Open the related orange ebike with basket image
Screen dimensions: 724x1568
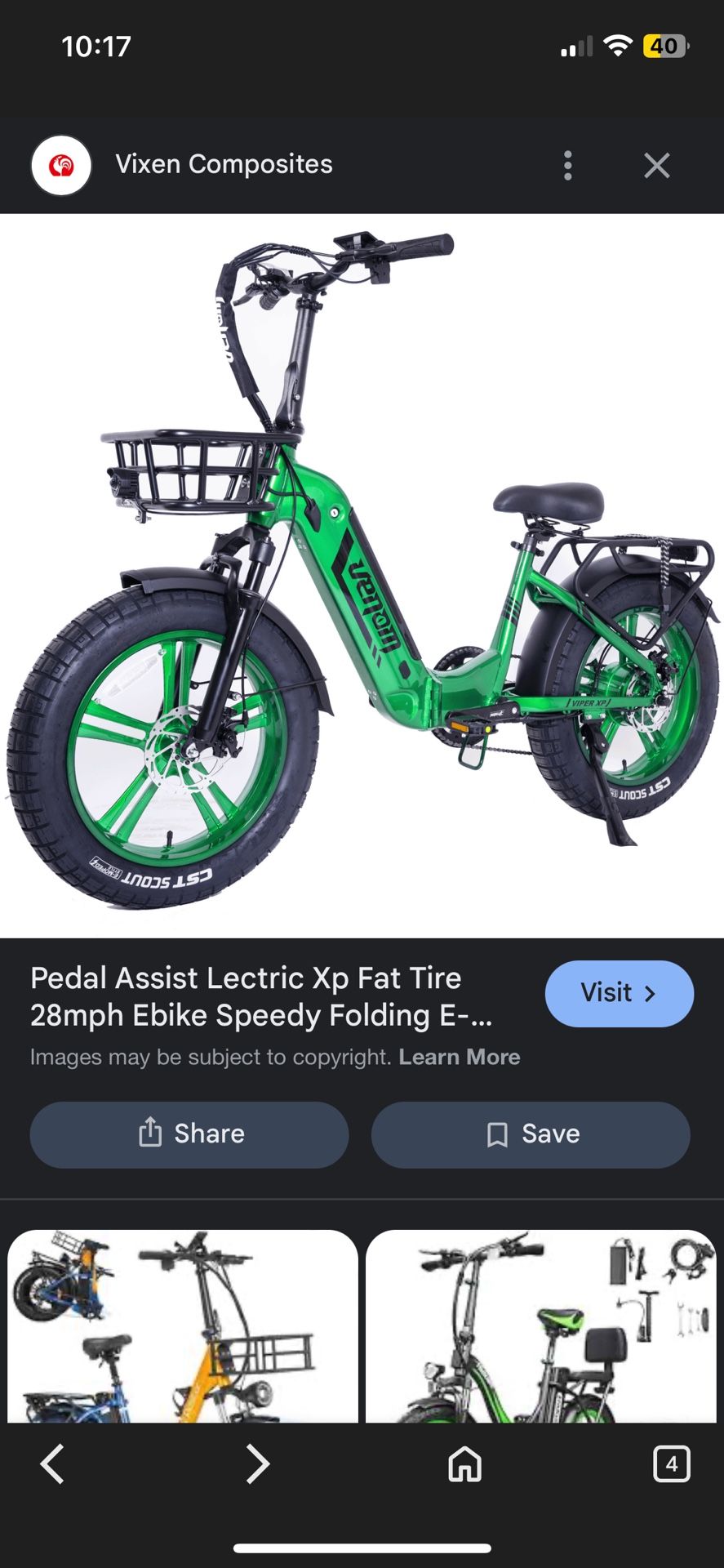coord(183,1326)
